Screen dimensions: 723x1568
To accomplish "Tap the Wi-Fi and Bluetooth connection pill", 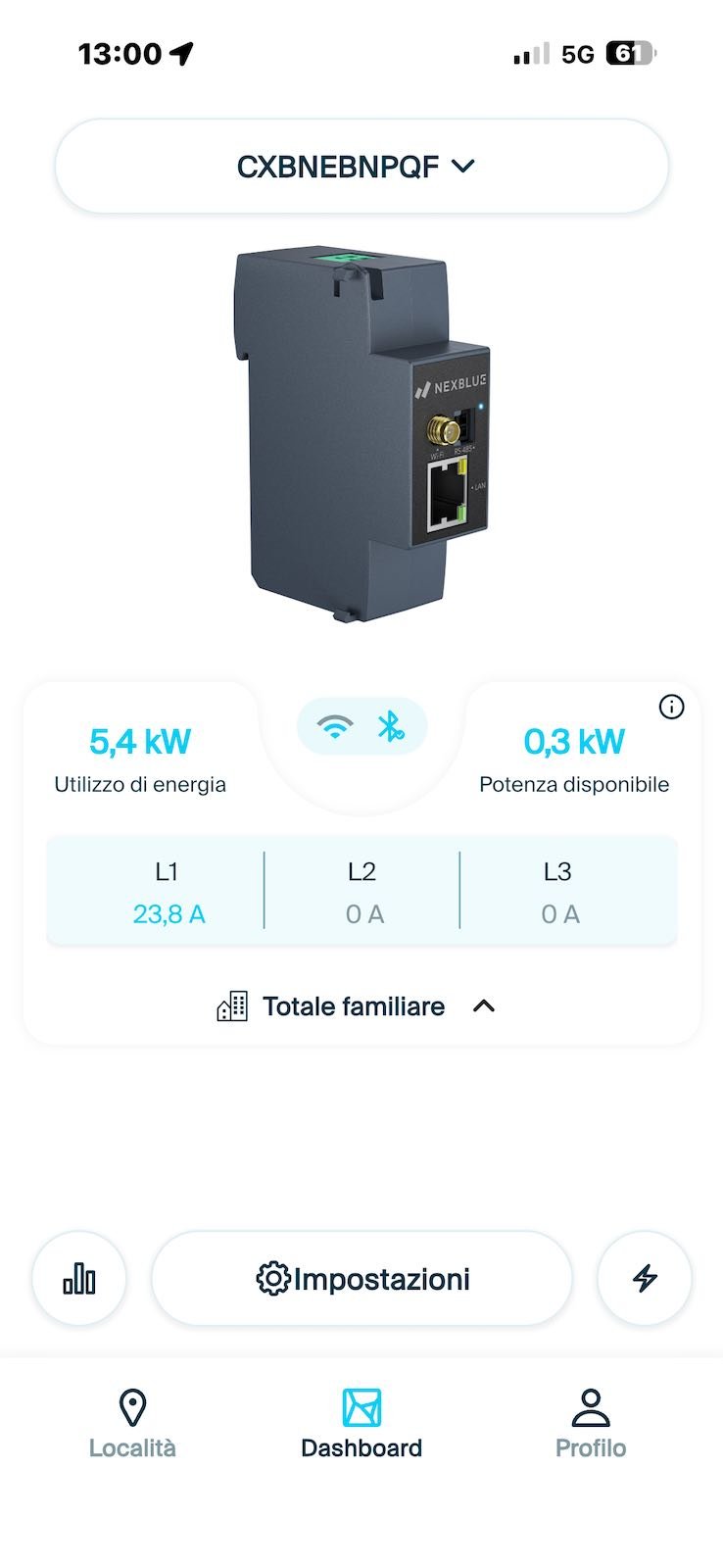I will [x=361, y=726].
